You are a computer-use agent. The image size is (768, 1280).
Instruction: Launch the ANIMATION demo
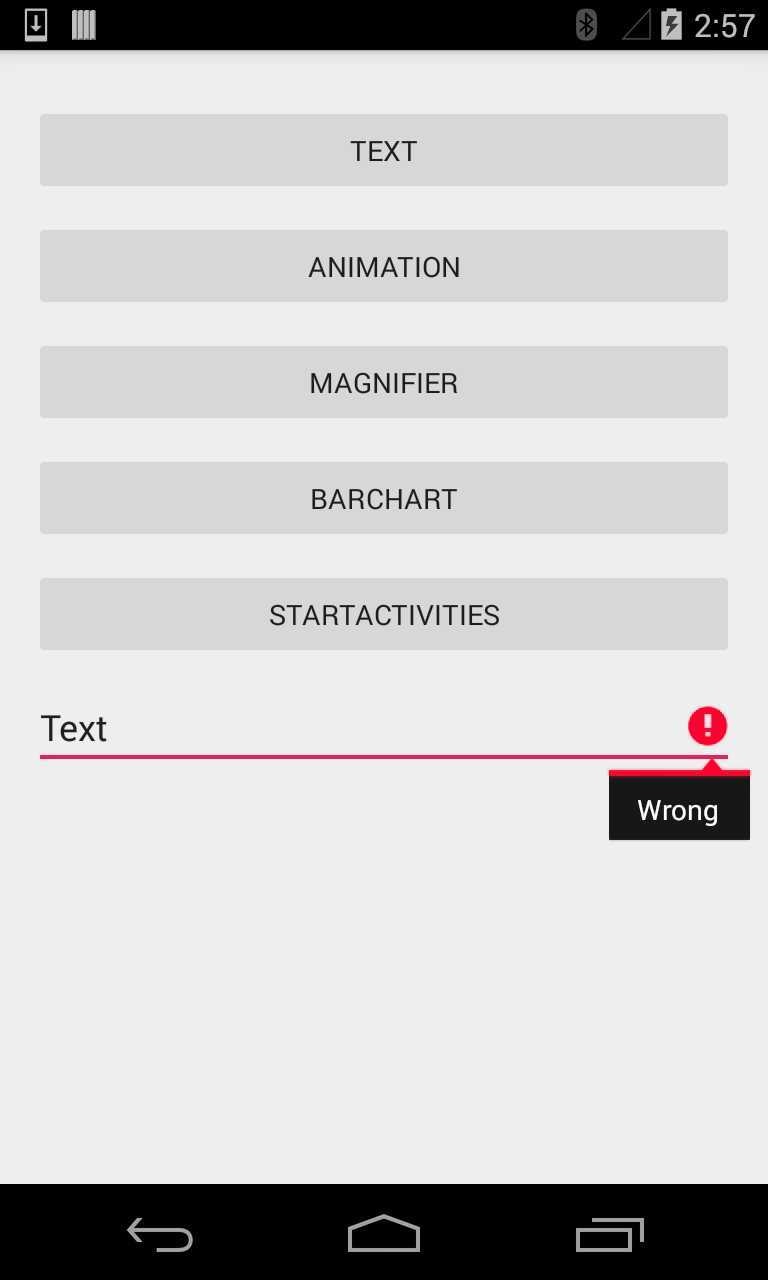pyautogui.click(x=384, y=266)
